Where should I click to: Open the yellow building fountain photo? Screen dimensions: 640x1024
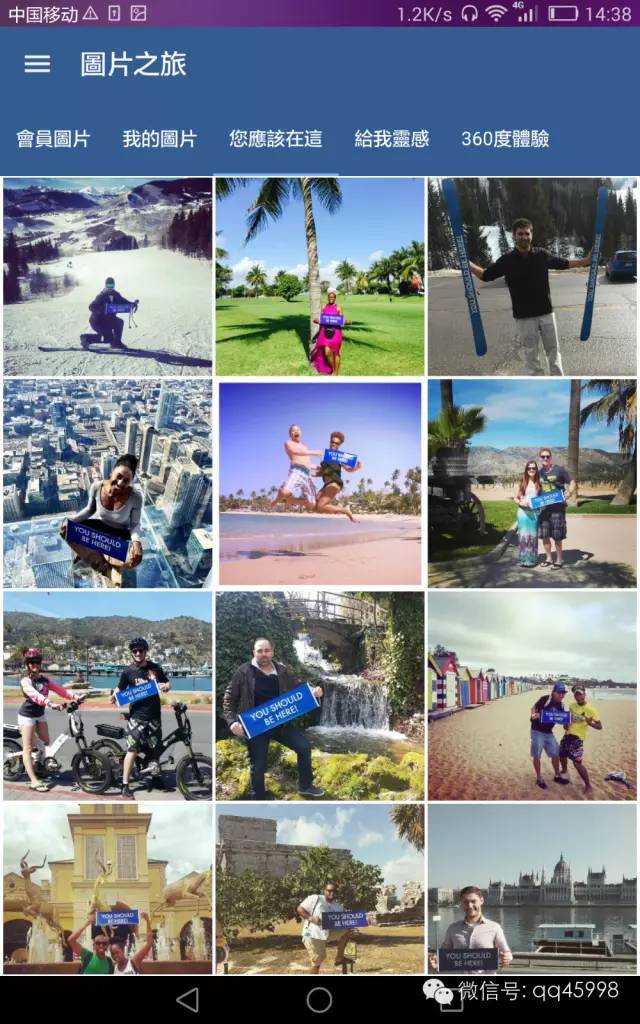108,888
